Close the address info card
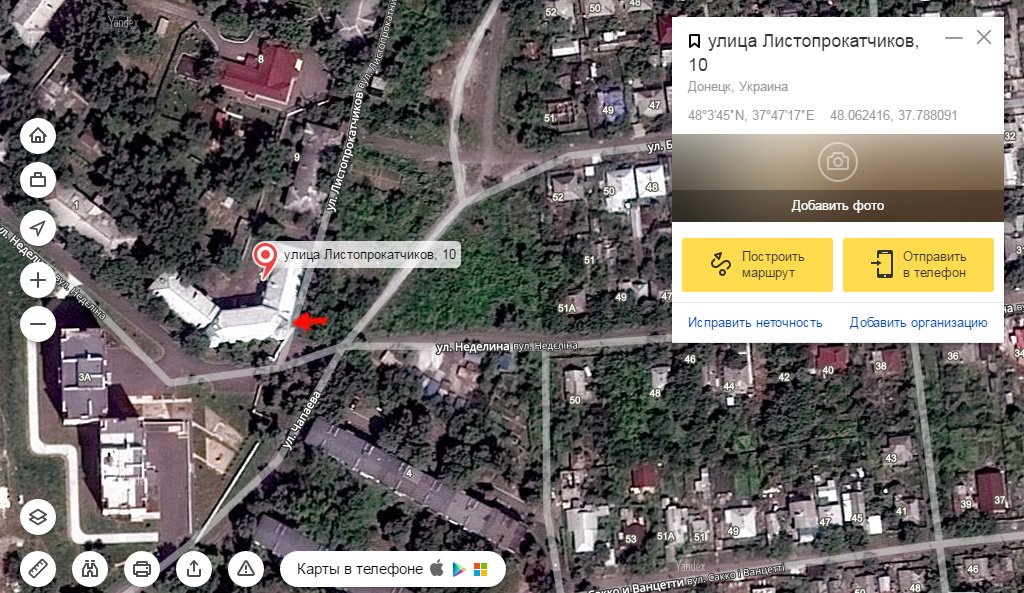Screen dimensions: 1024x593 [x=984, y=38]
